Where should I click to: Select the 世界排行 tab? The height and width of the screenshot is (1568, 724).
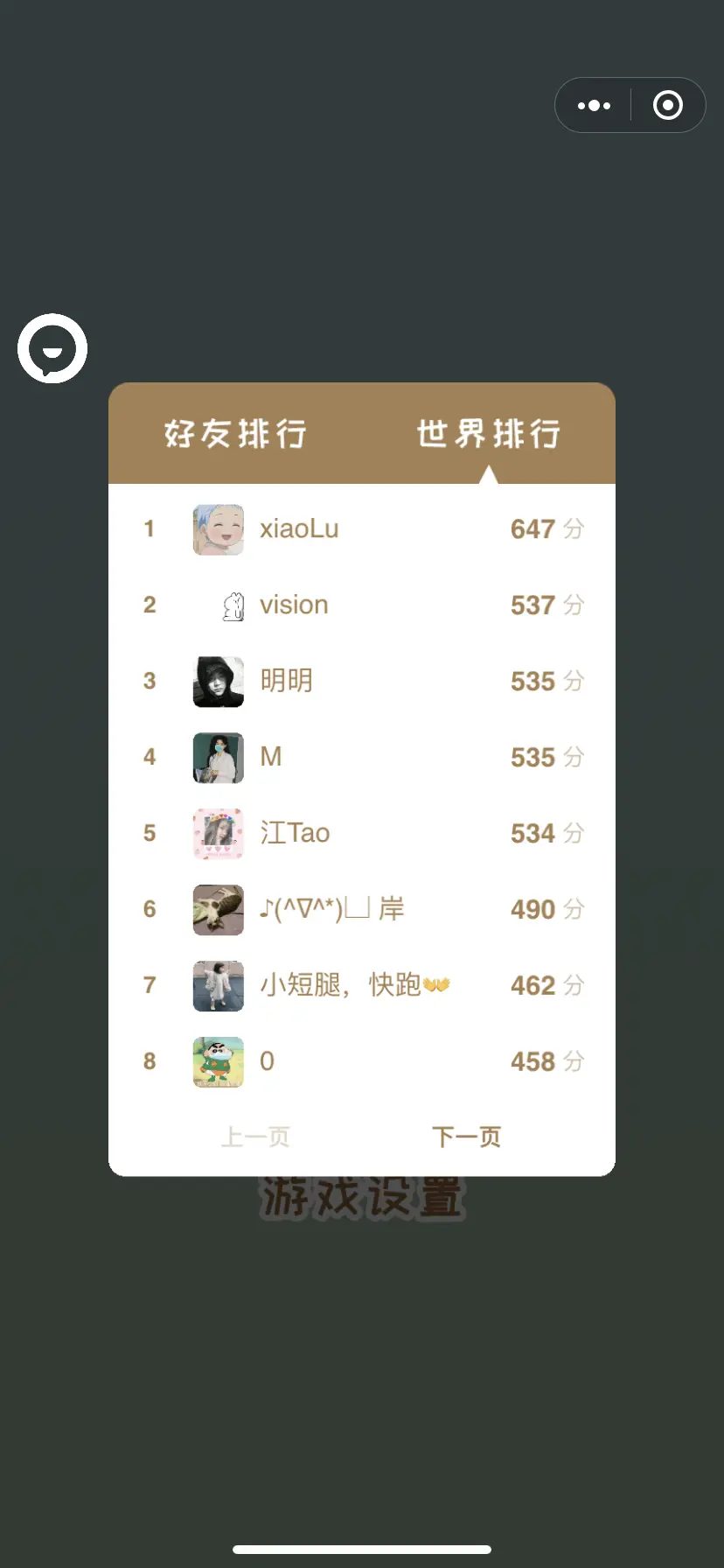pyautogui.click(x=488, y=433)
